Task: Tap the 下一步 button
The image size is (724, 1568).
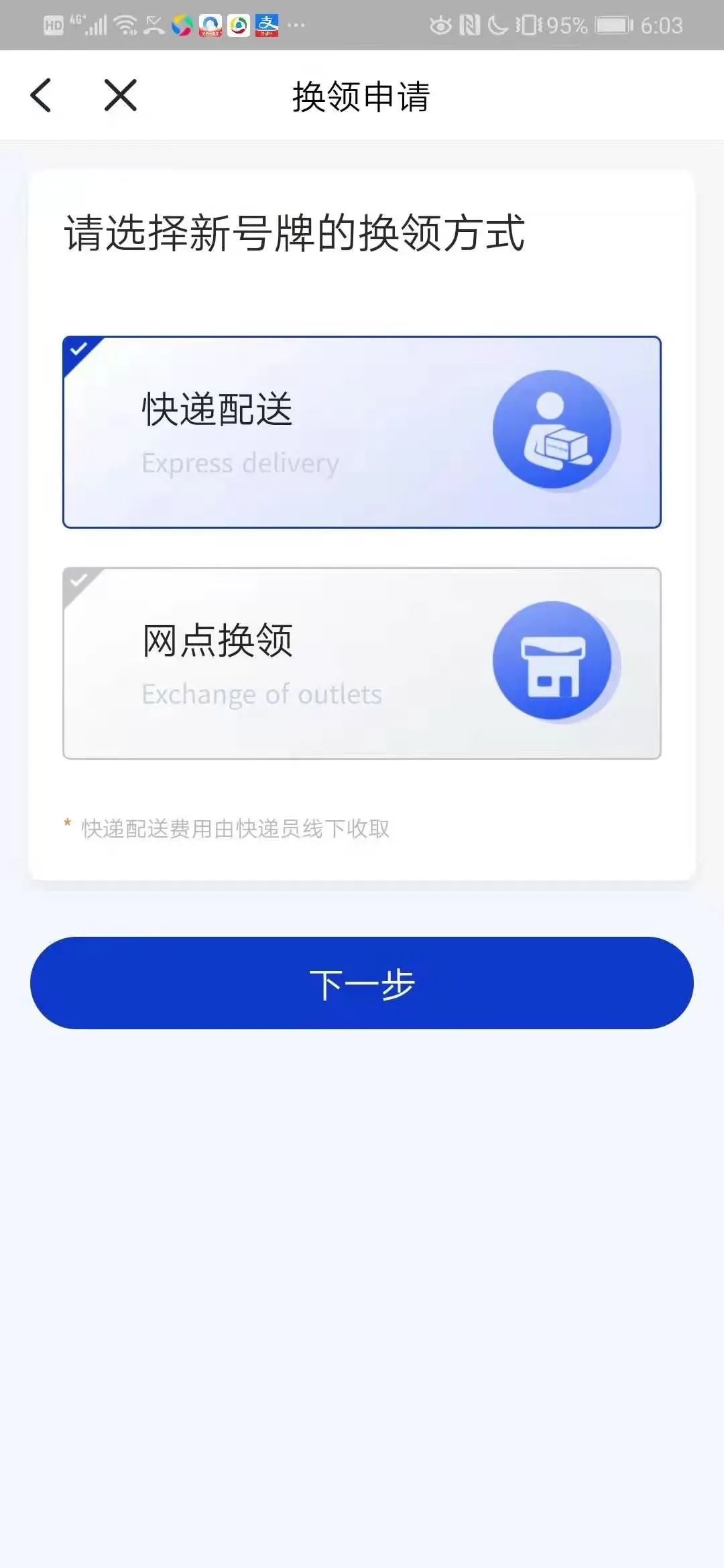Action: pos(362,983)
